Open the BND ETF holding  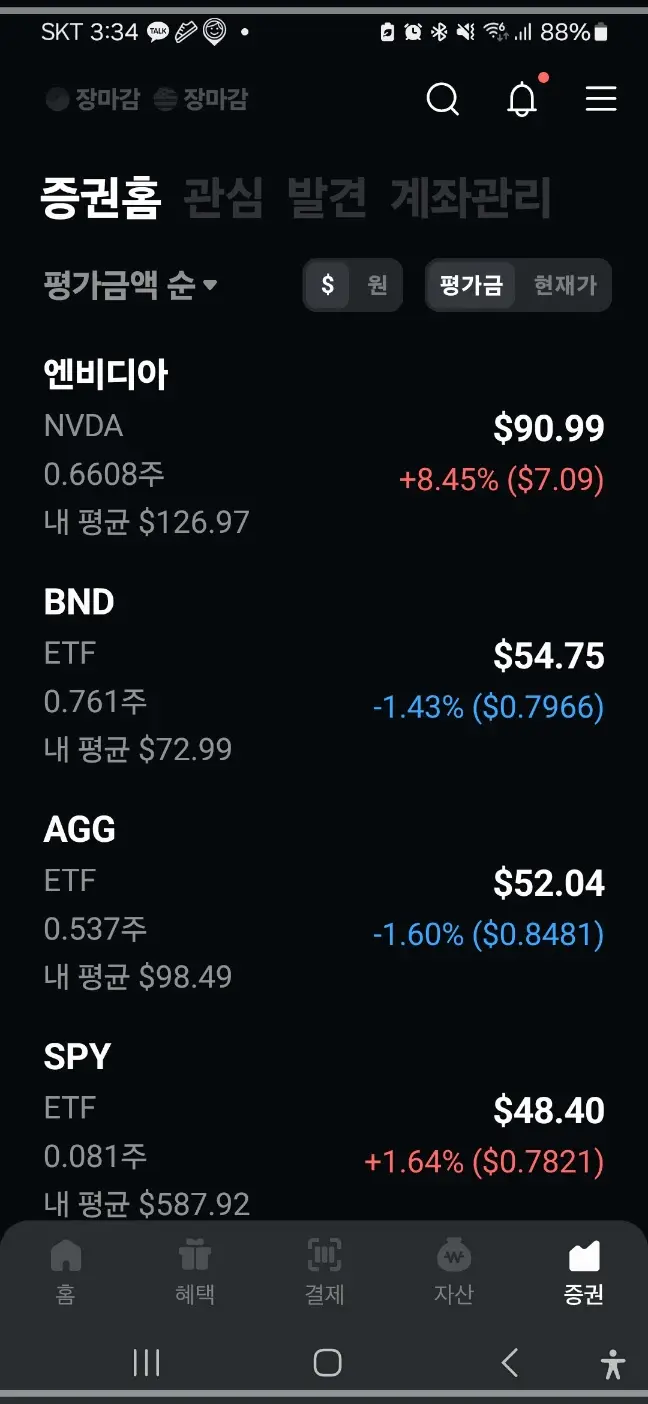click(x=324, y=675)
